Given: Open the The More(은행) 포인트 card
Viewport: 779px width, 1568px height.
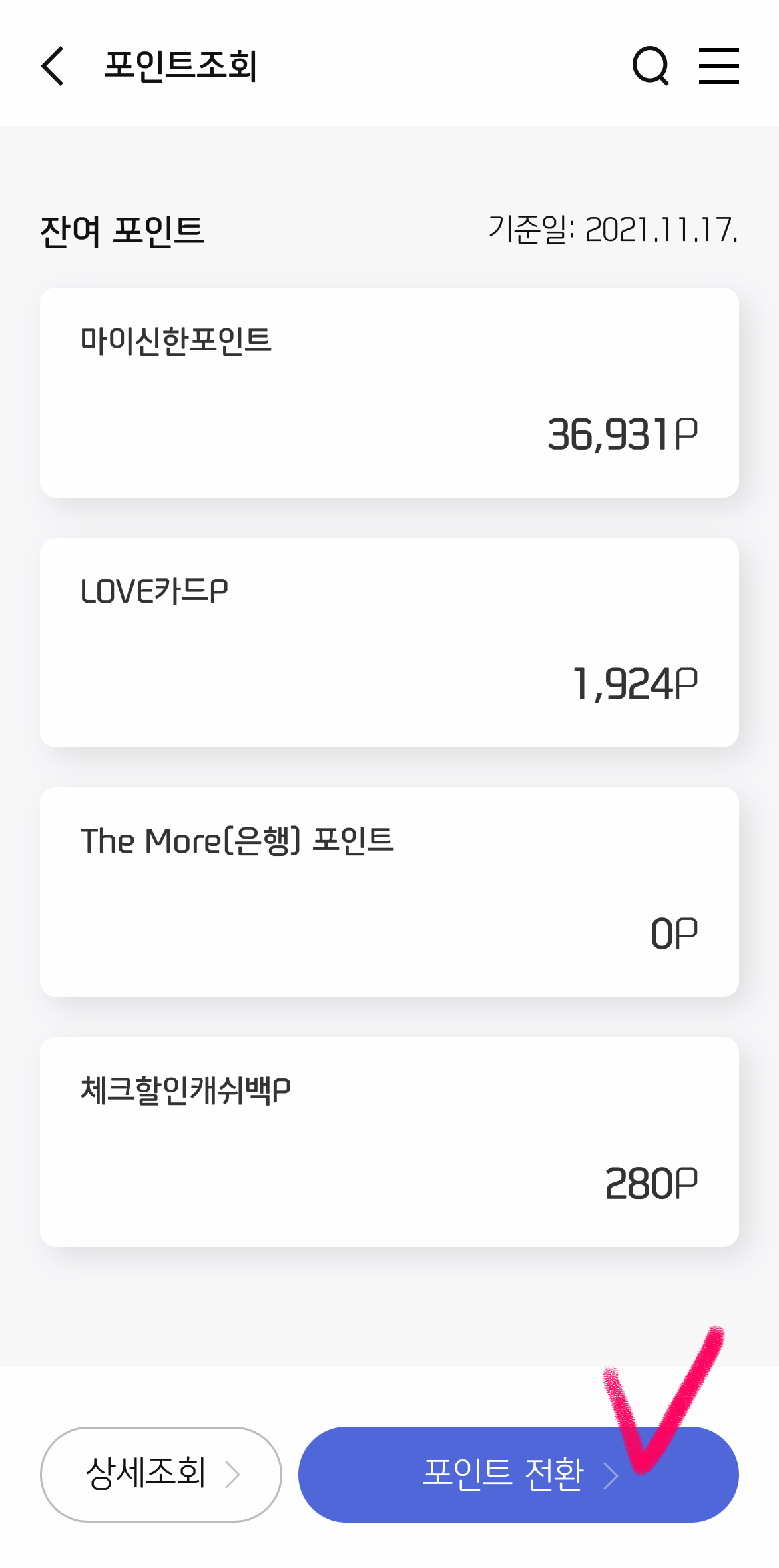Looking at the screenshot, I should click(389, 892).
